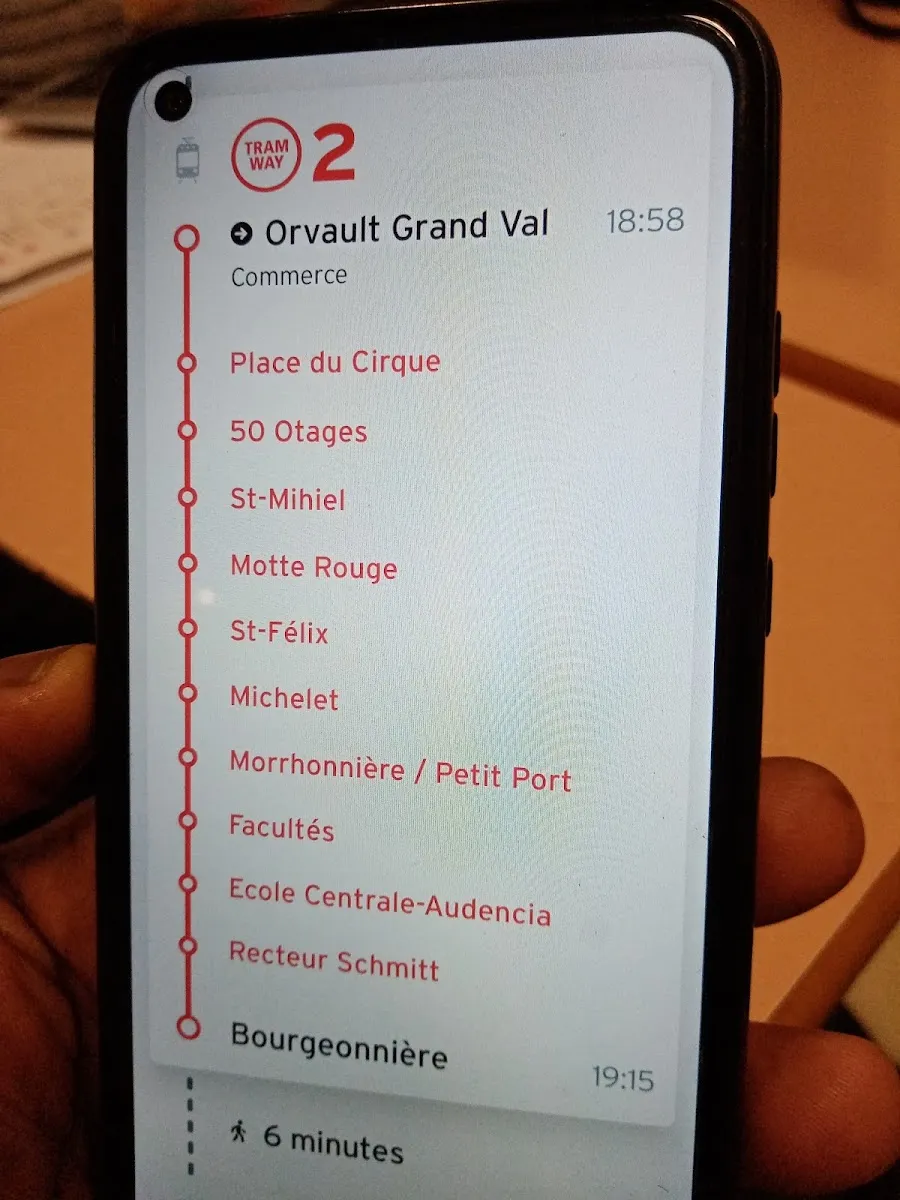This screenshot has width=900, height=1200.
Task: Tap the Facultés stop
Action: (x=281, y=828)
